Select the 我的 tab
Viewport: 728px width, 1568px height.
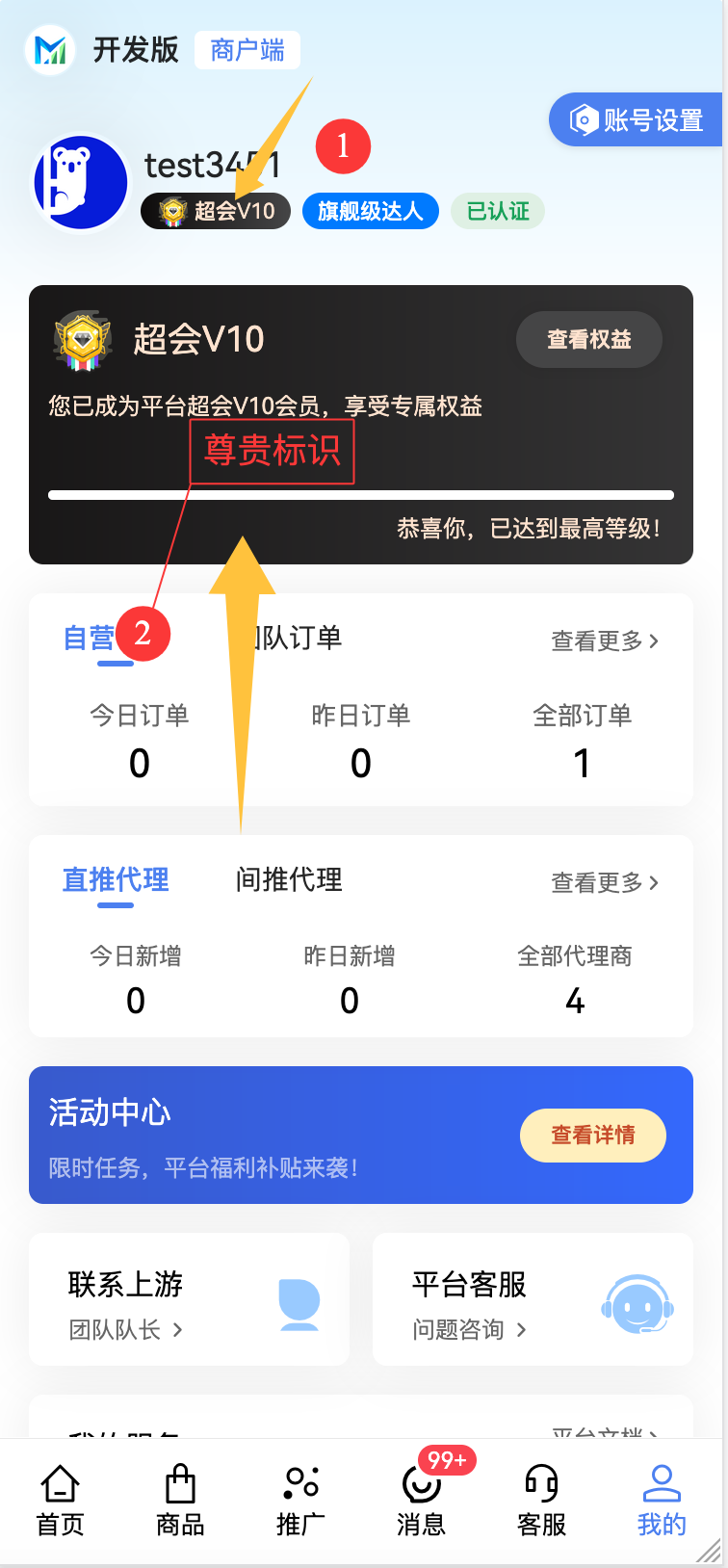coord(662,1500)
